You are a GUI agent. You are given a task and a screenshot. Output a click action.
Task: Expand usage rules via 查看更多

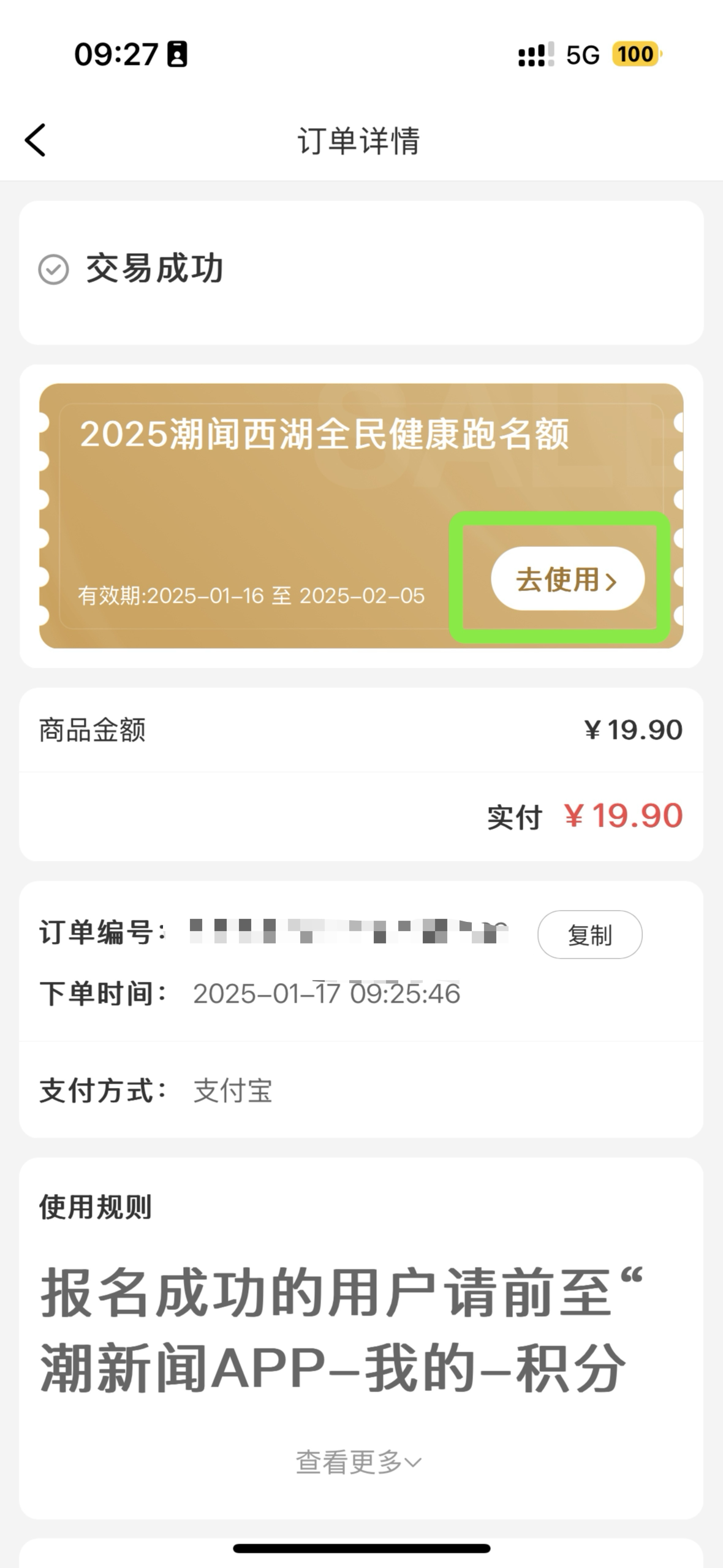click(358, 1462)
